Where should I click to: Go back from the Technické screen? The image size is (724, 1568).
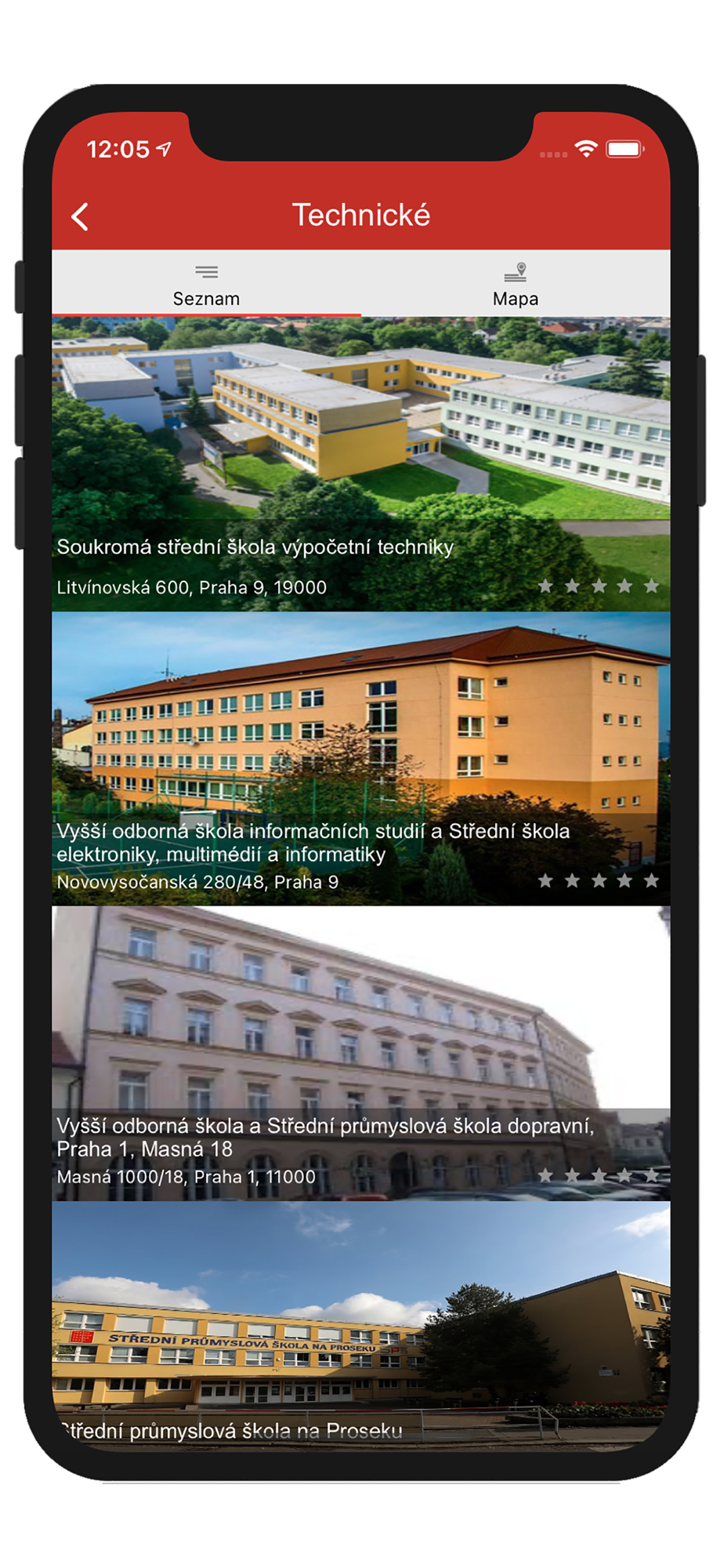(x=80, y=216)
